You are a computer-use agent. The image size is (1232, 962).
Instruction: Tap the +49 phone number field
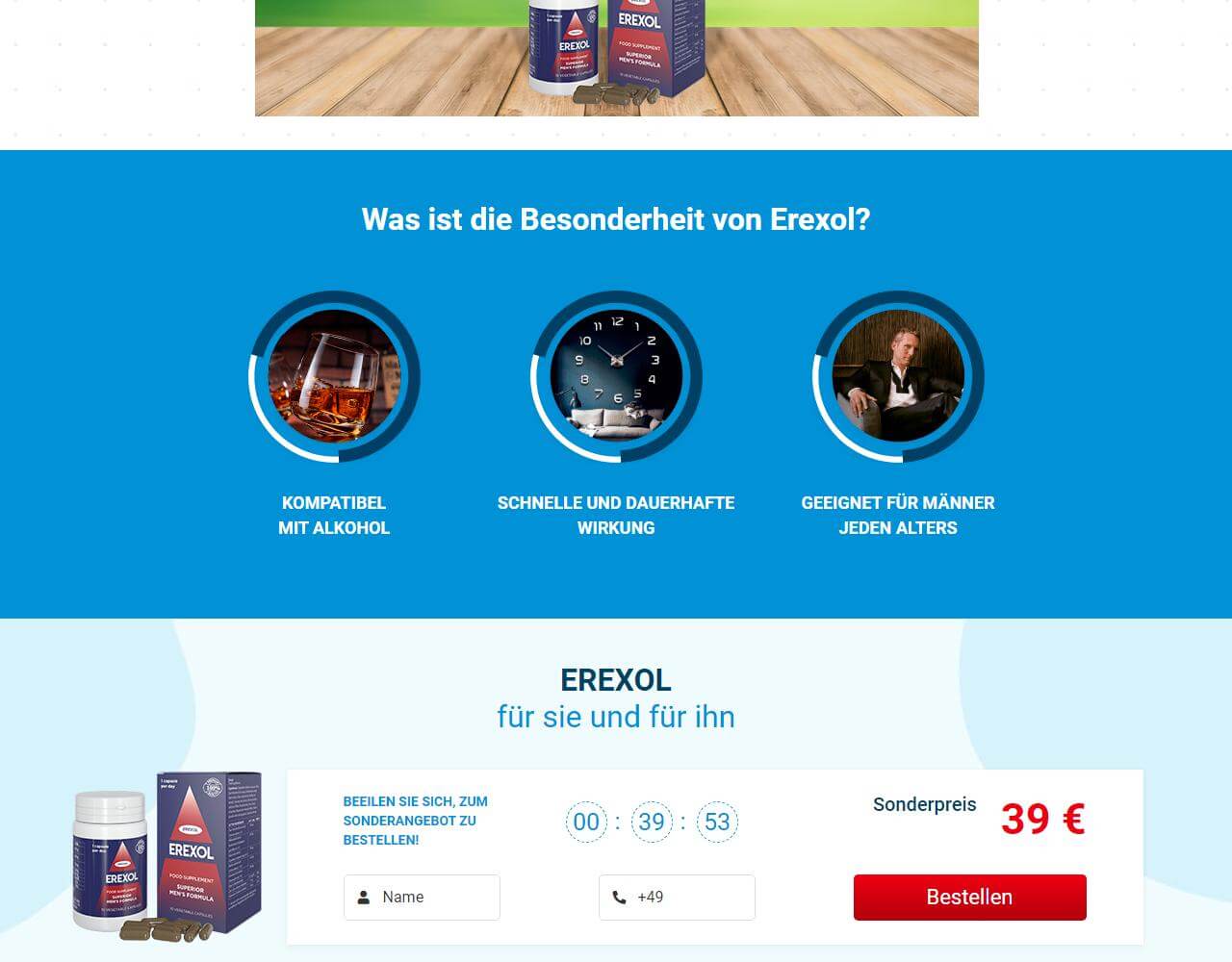point(677,897)
